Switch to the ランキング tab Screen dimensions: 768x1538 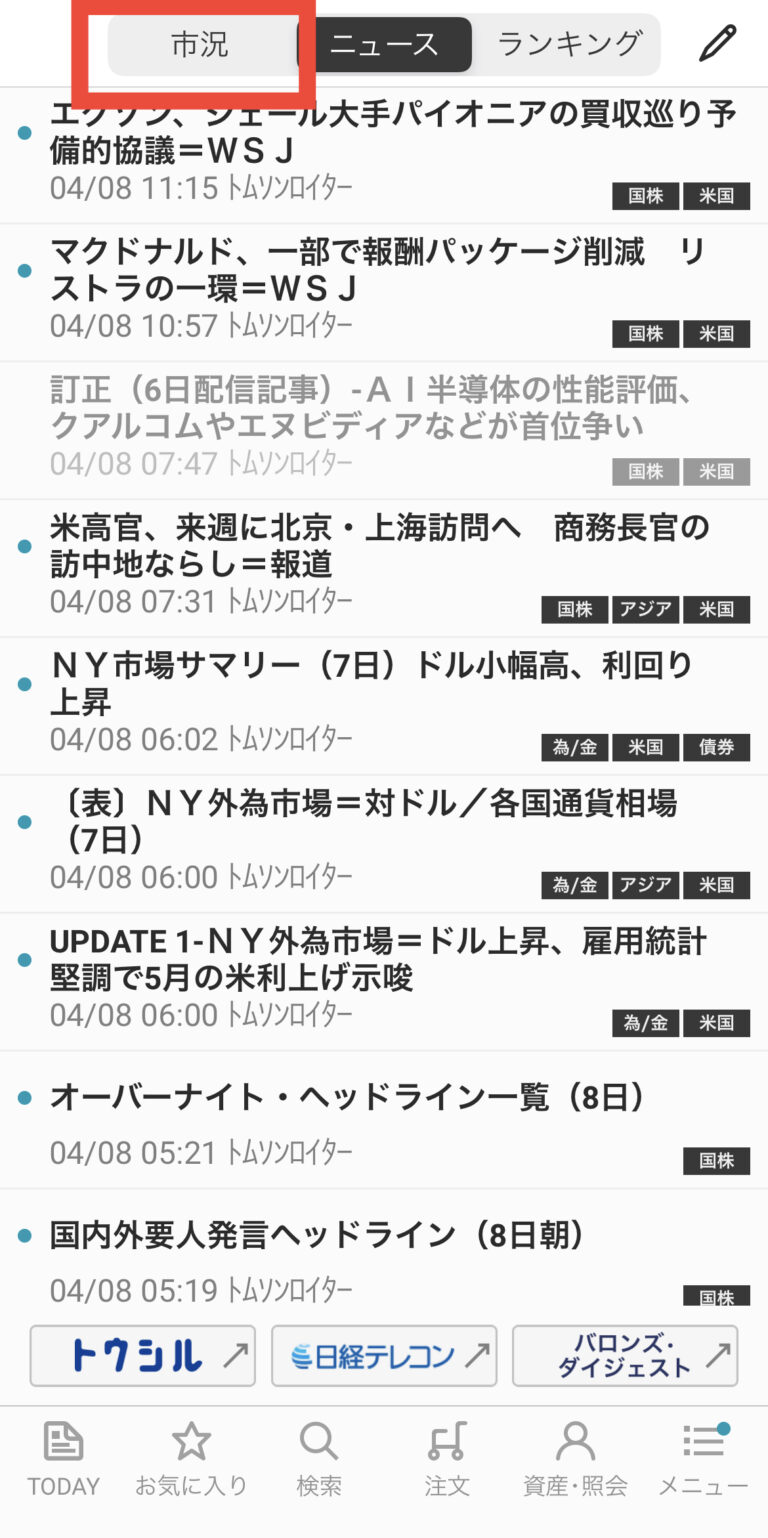(566, 44)
